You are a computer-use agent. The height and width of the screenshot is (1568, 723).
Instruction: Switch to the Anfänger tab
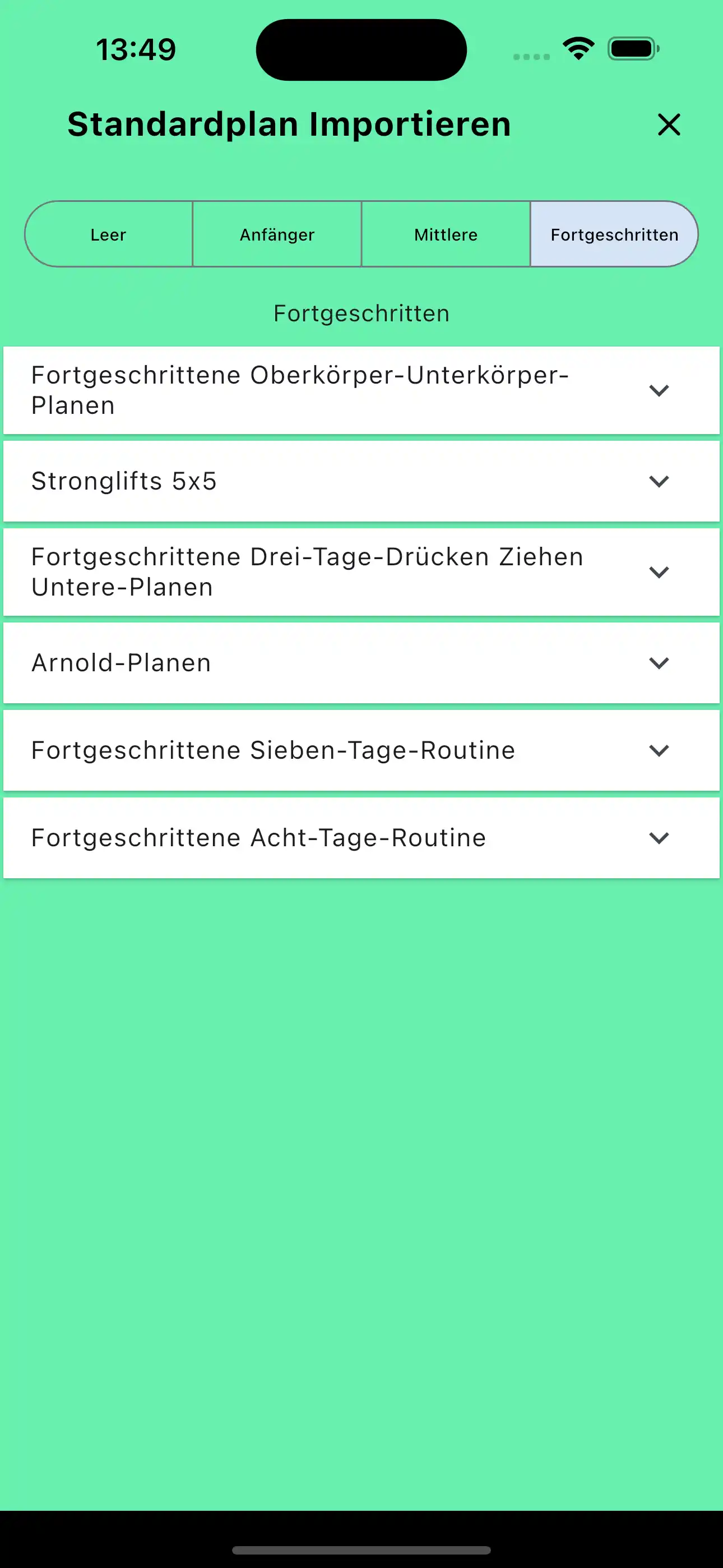coord(277,234)
